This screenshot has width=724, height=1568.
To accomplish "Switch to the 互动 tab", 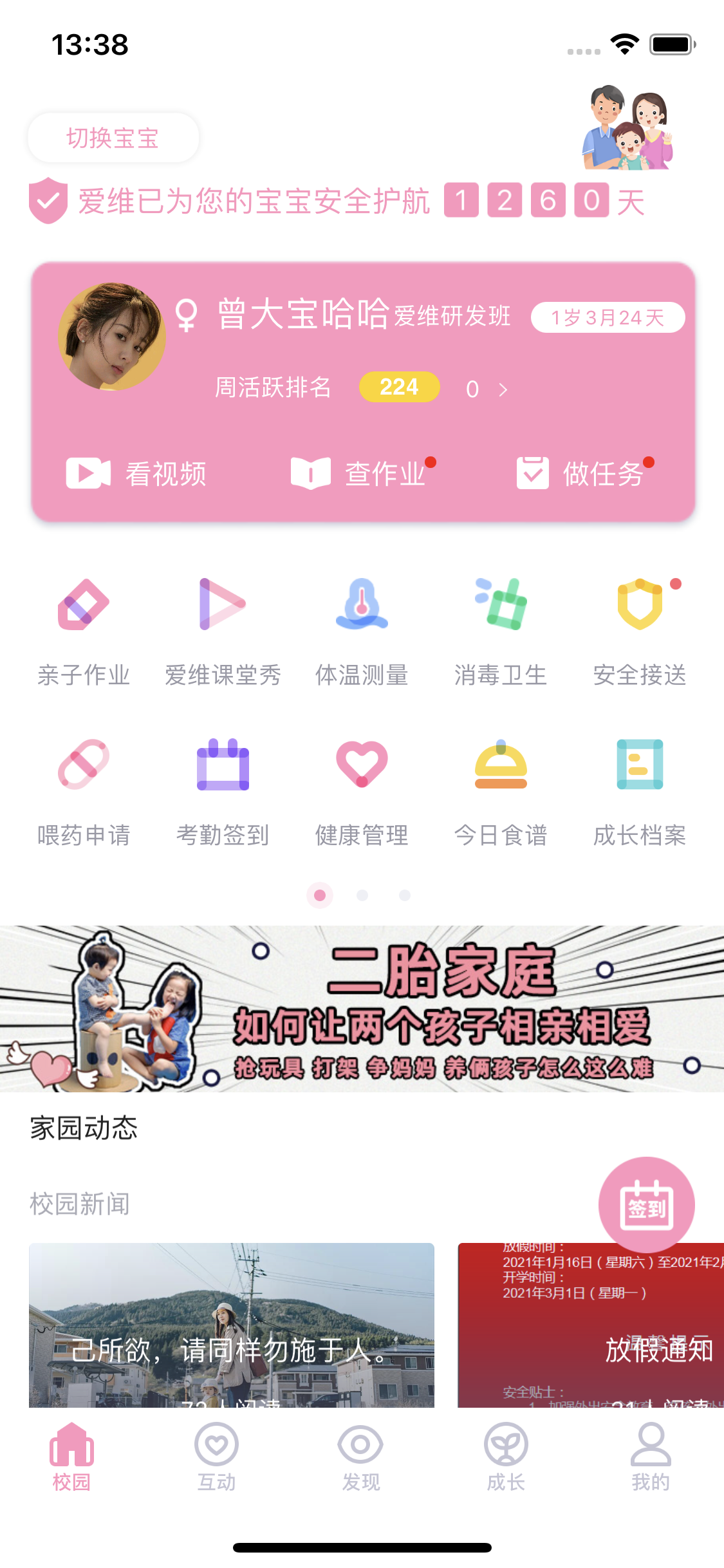I will [x=216, y=1457].
